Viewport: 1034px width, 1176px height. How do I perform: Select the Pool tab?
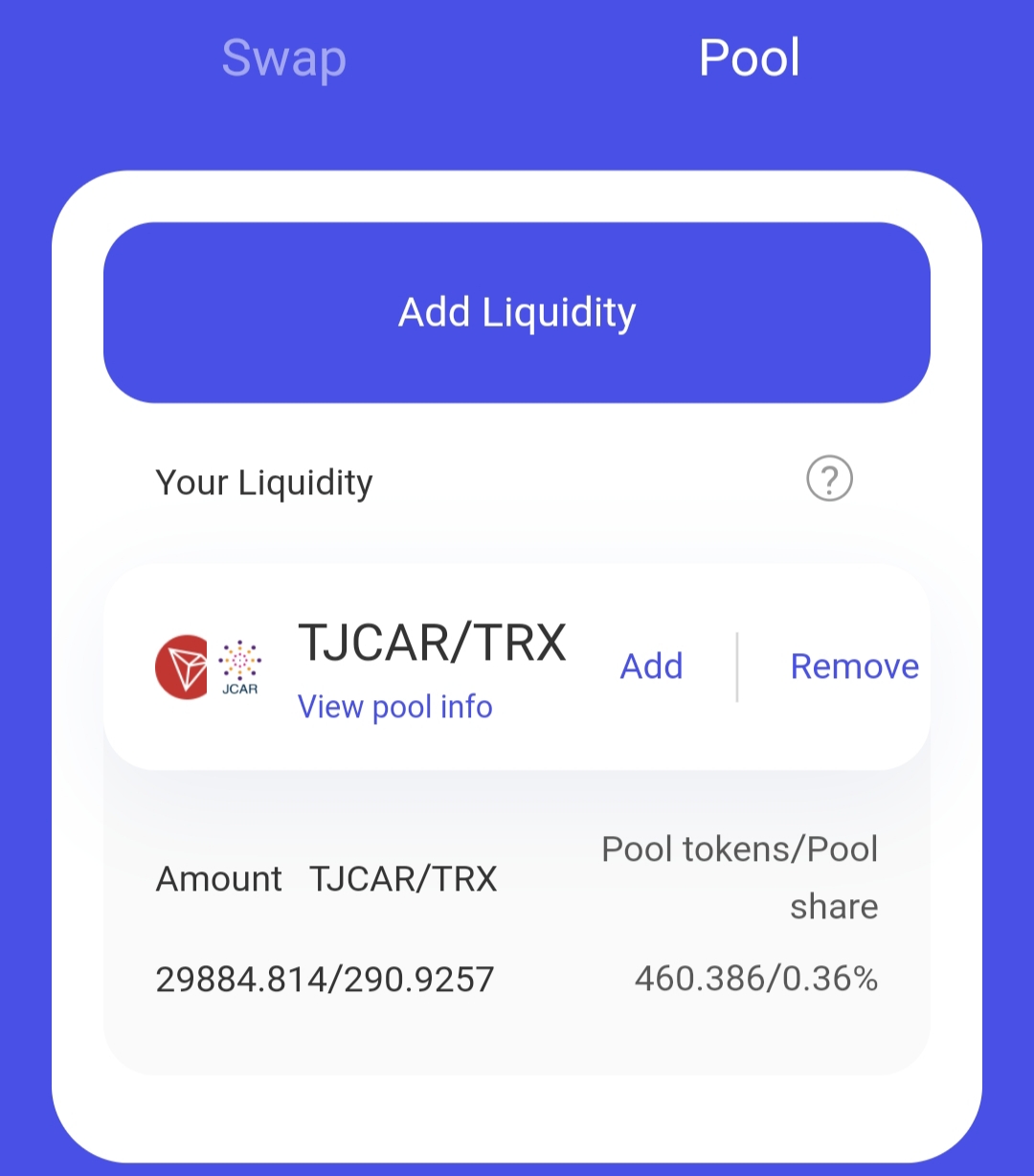pyautogui.click(x=749, y=58)
